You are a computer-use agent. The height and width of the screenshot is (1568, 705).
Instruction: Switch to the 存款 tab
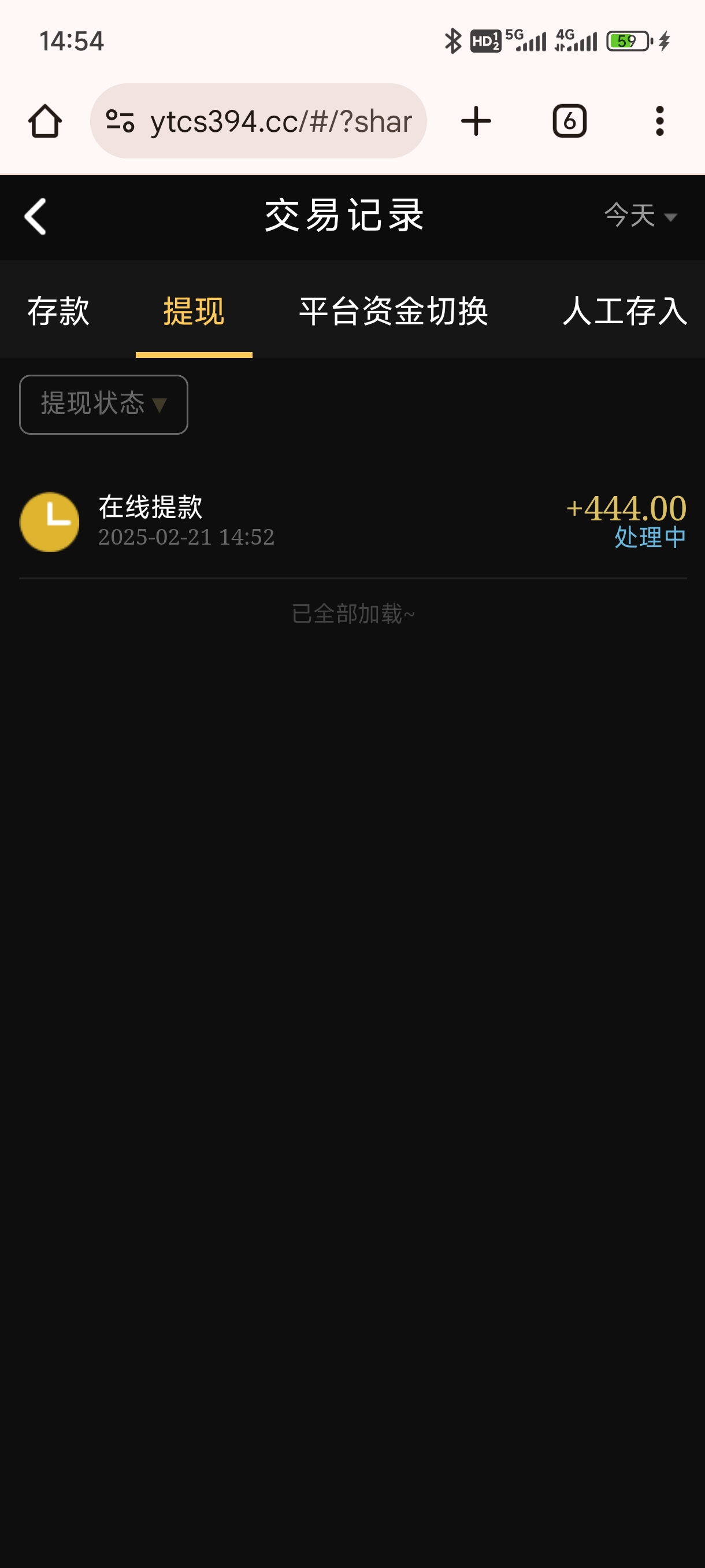pyautogui.click(x=58, y=311)
